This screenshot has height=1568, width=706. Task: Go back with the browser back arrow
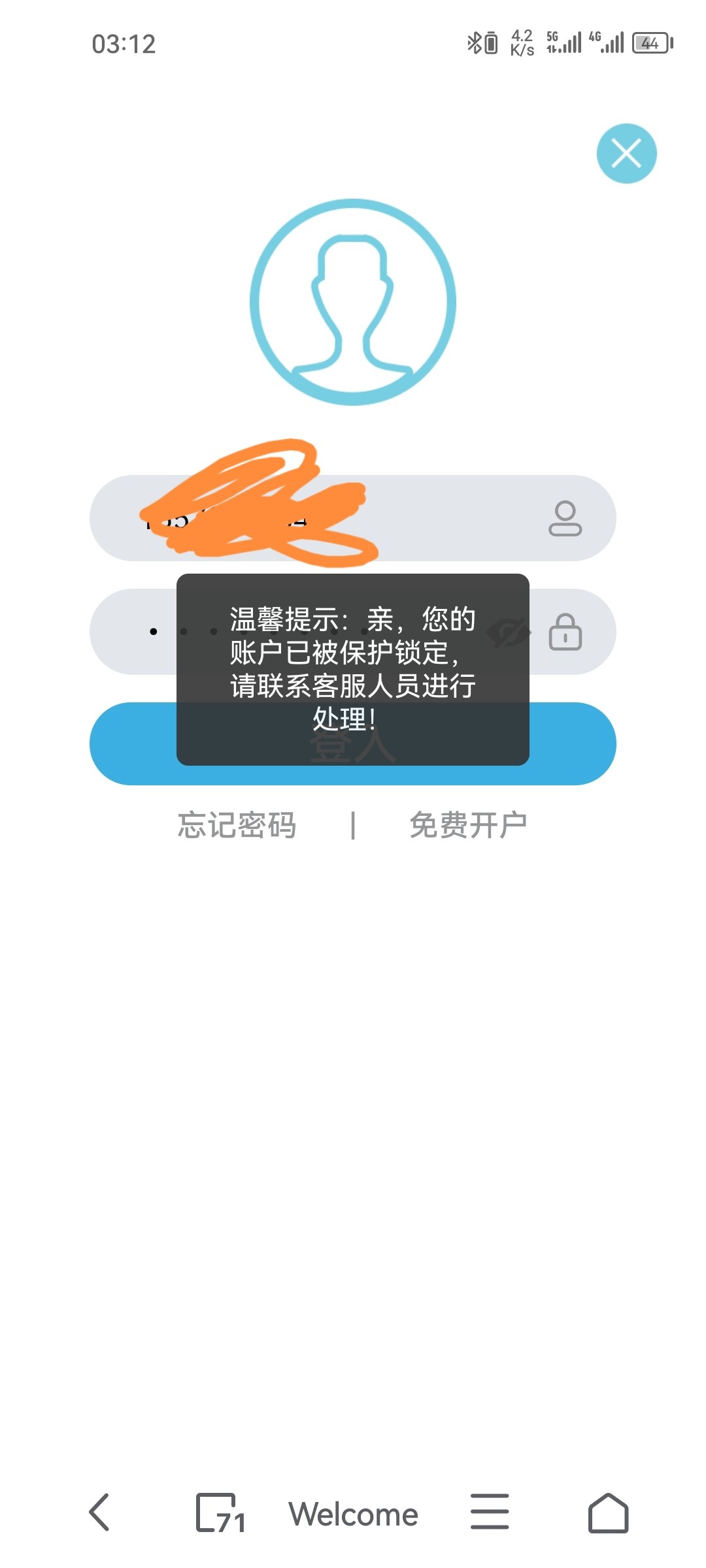[x=99, y=1512]
